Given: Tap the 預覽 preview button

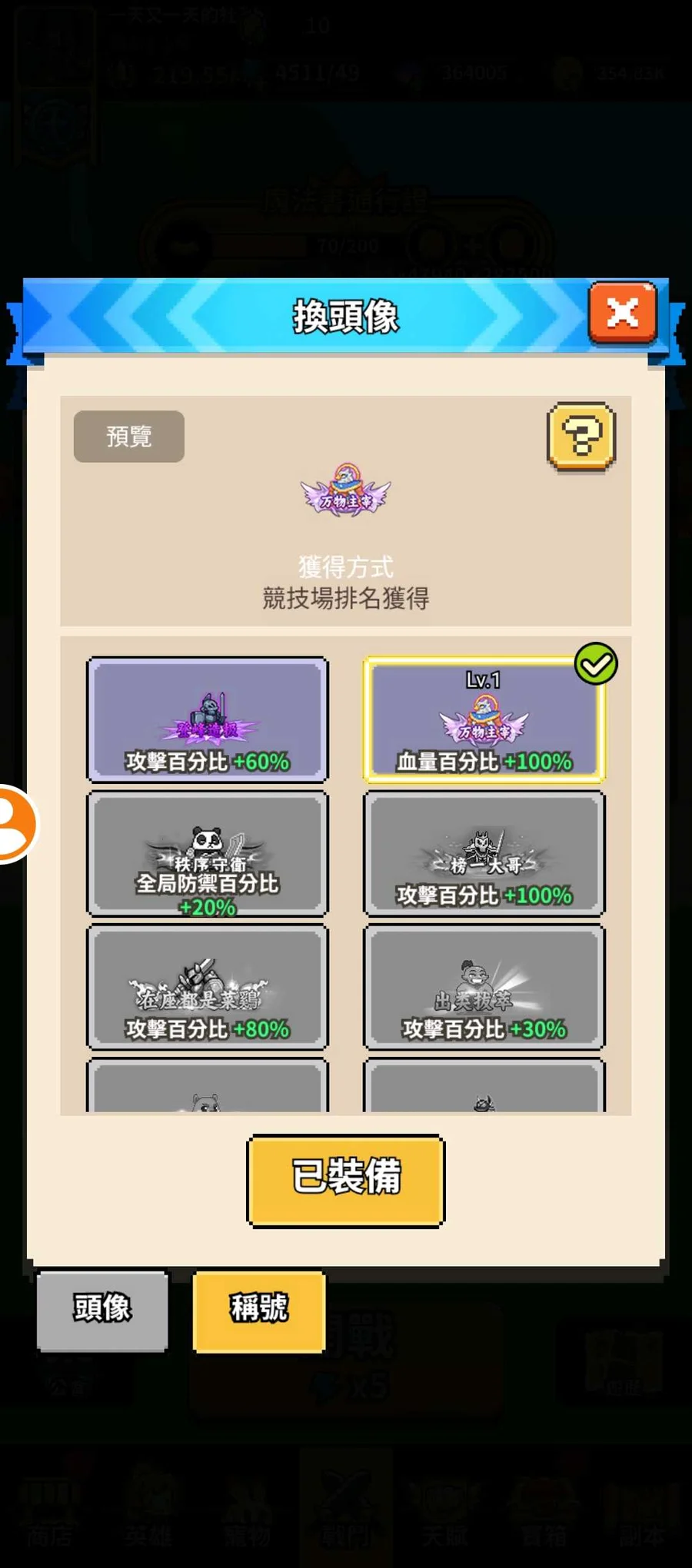Looking at the screenshot, I should (129, 437).
